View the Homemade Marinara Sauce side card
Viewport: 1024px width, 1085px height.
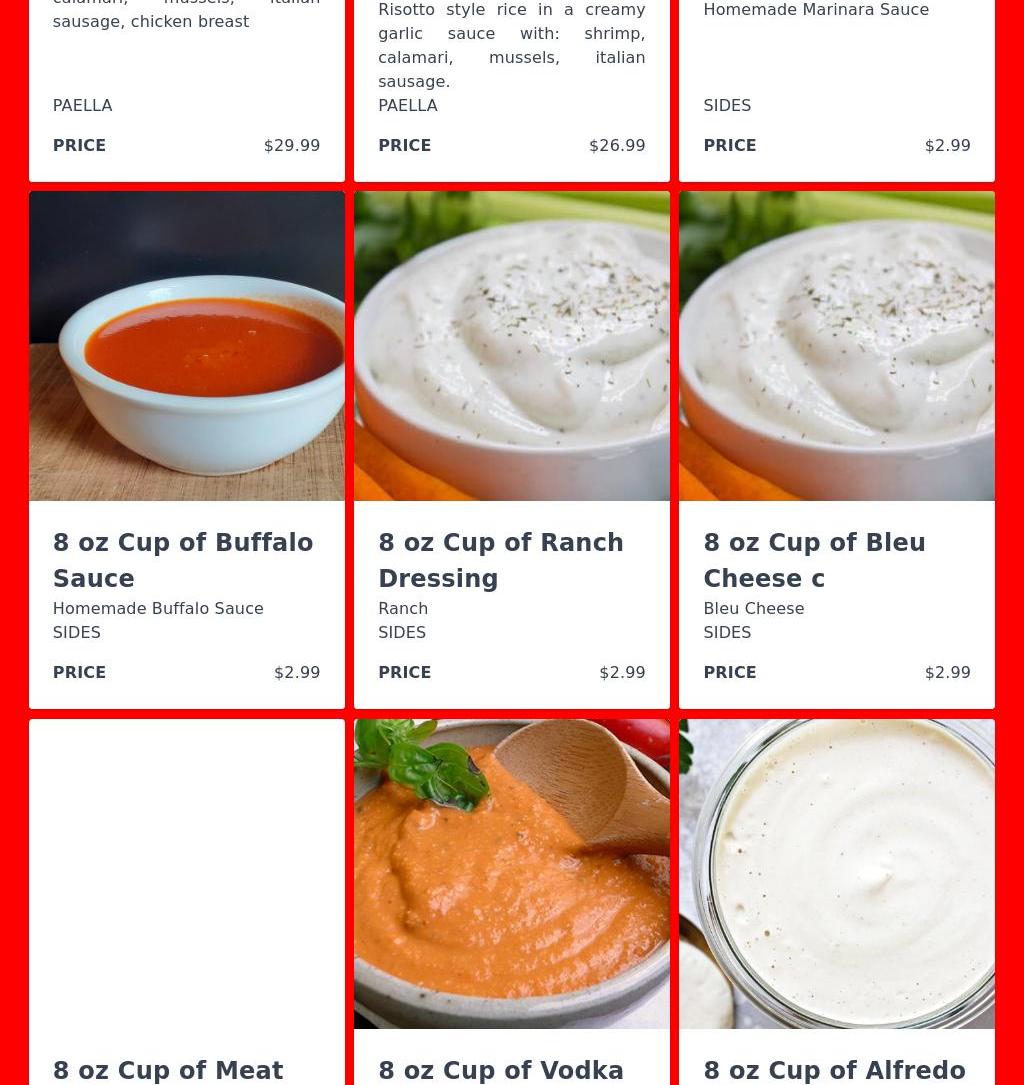[836, 90]
